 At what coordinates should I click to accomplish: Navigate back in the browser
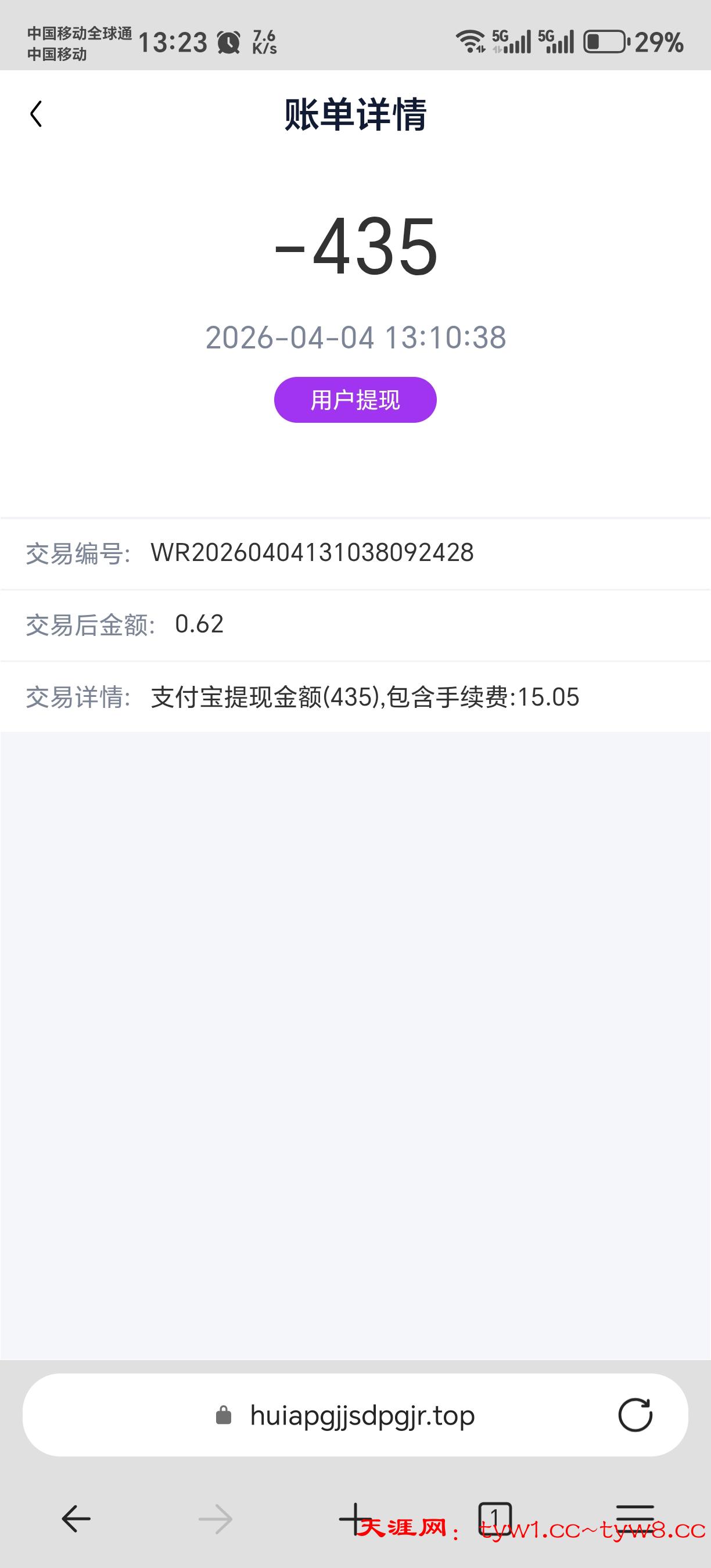[x=76, y=1519]
